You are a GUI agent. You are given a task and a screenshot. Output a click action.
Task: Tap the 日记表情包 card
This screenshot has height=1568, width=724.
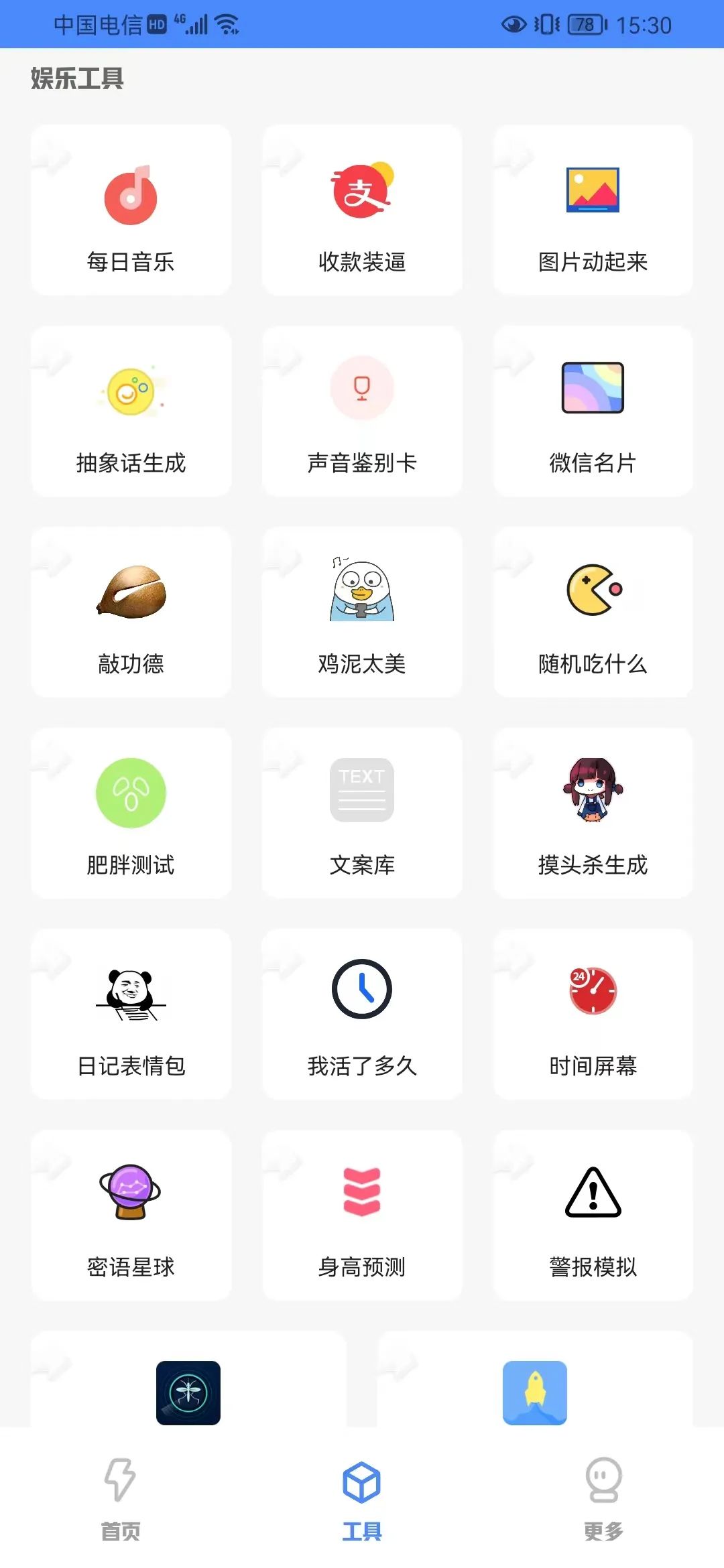131,1015
